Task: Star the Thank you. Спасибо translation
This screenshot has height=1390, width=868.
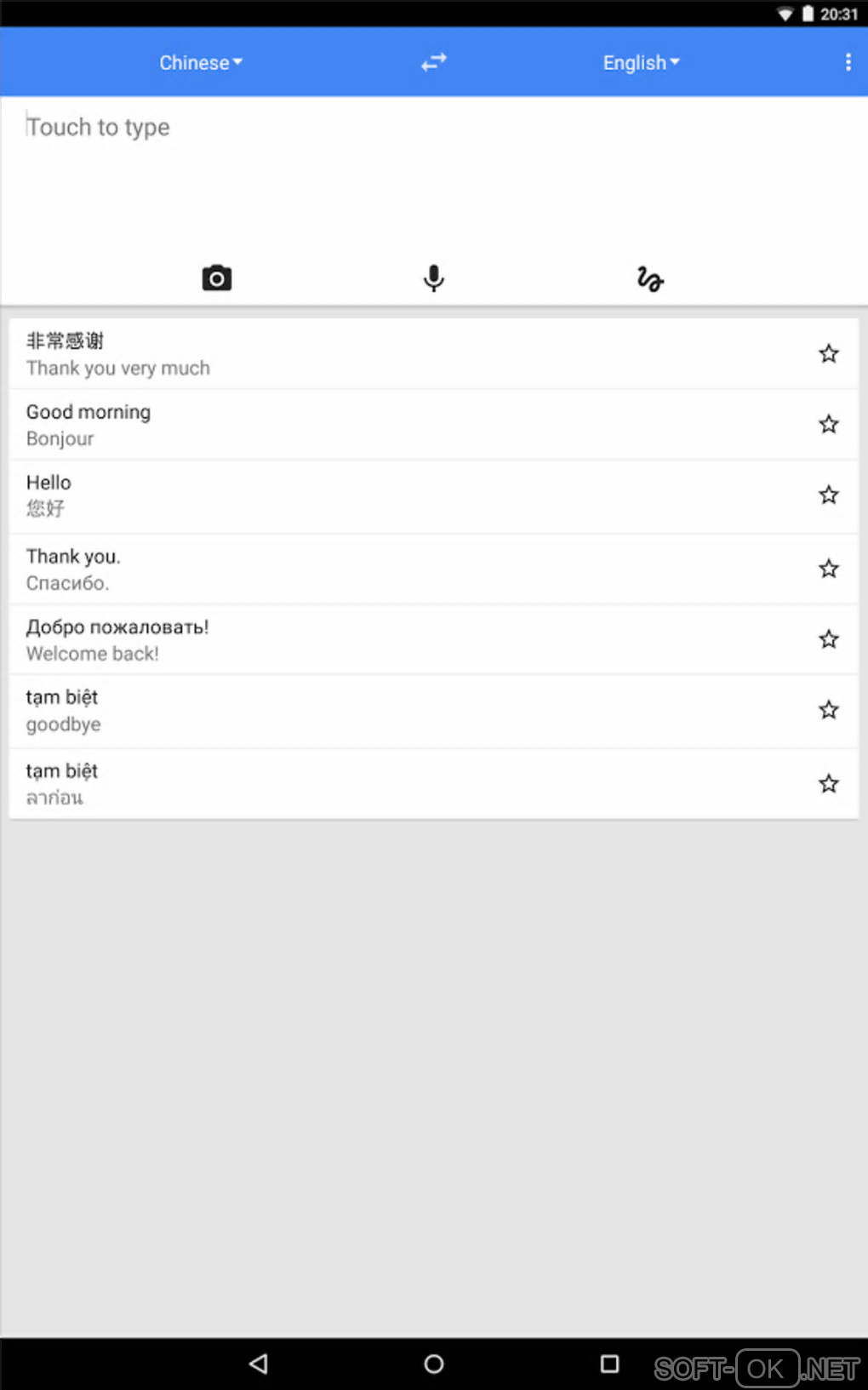Action: pyautogui.click(x=829, y=569)
